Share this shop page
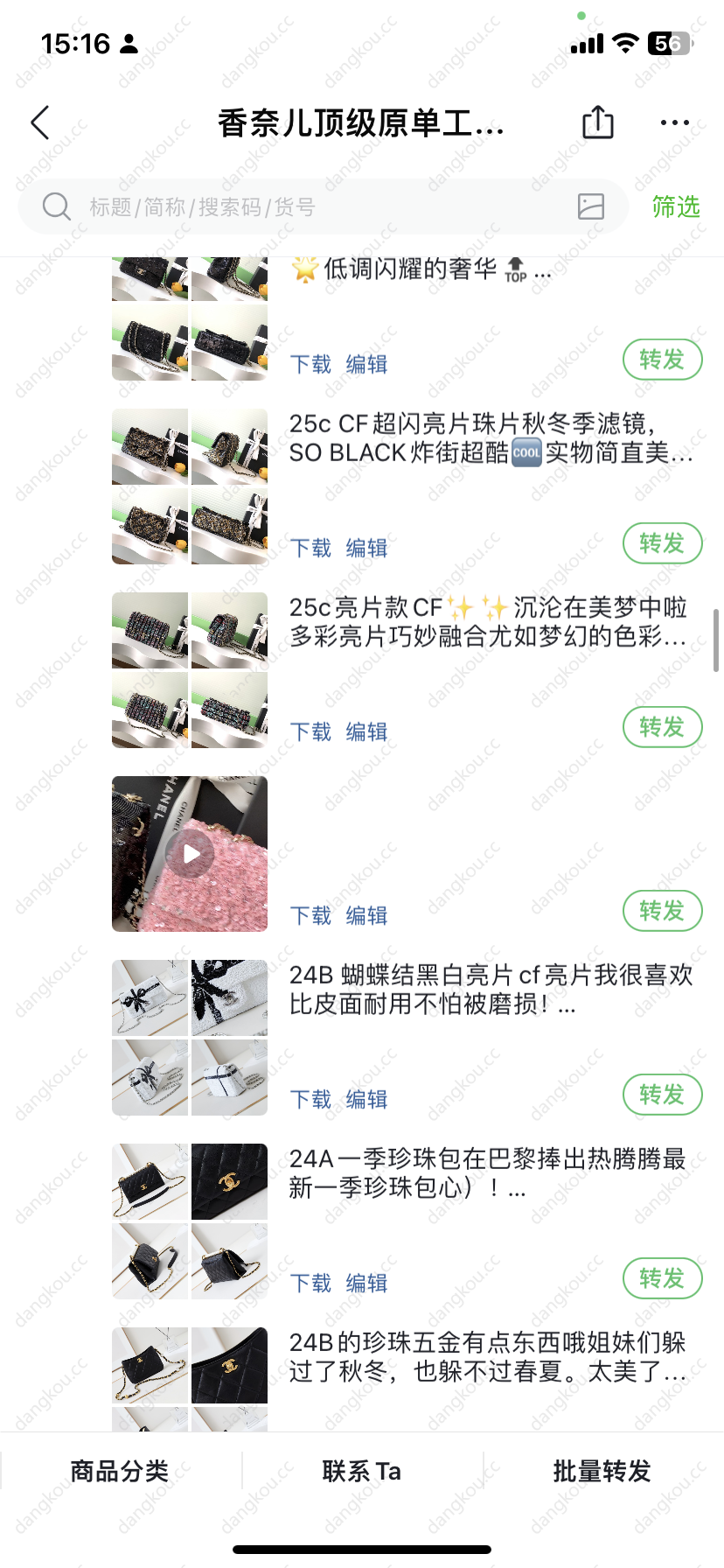 598,122
